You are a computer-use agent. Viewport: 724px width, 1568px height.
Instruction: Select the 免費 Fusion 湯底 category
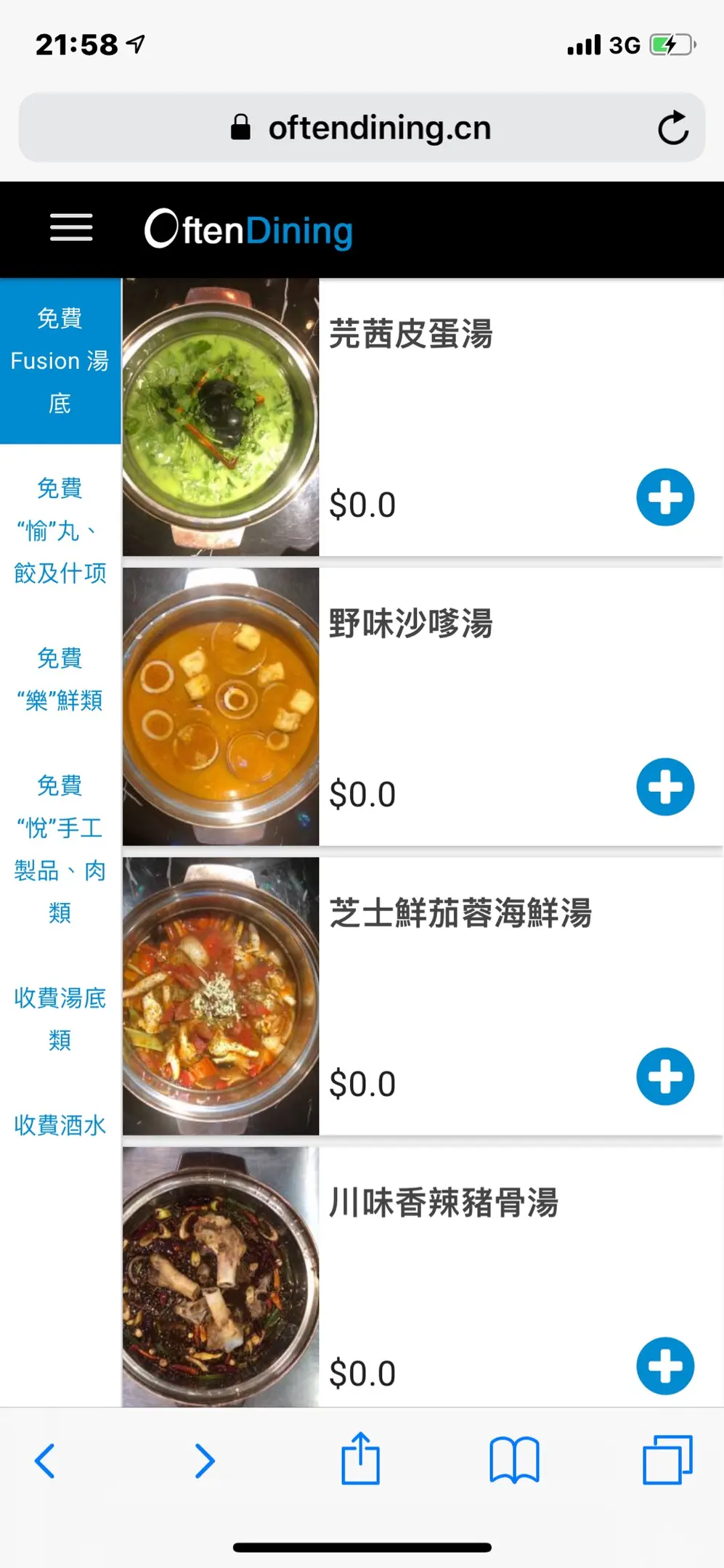point(60,361)
